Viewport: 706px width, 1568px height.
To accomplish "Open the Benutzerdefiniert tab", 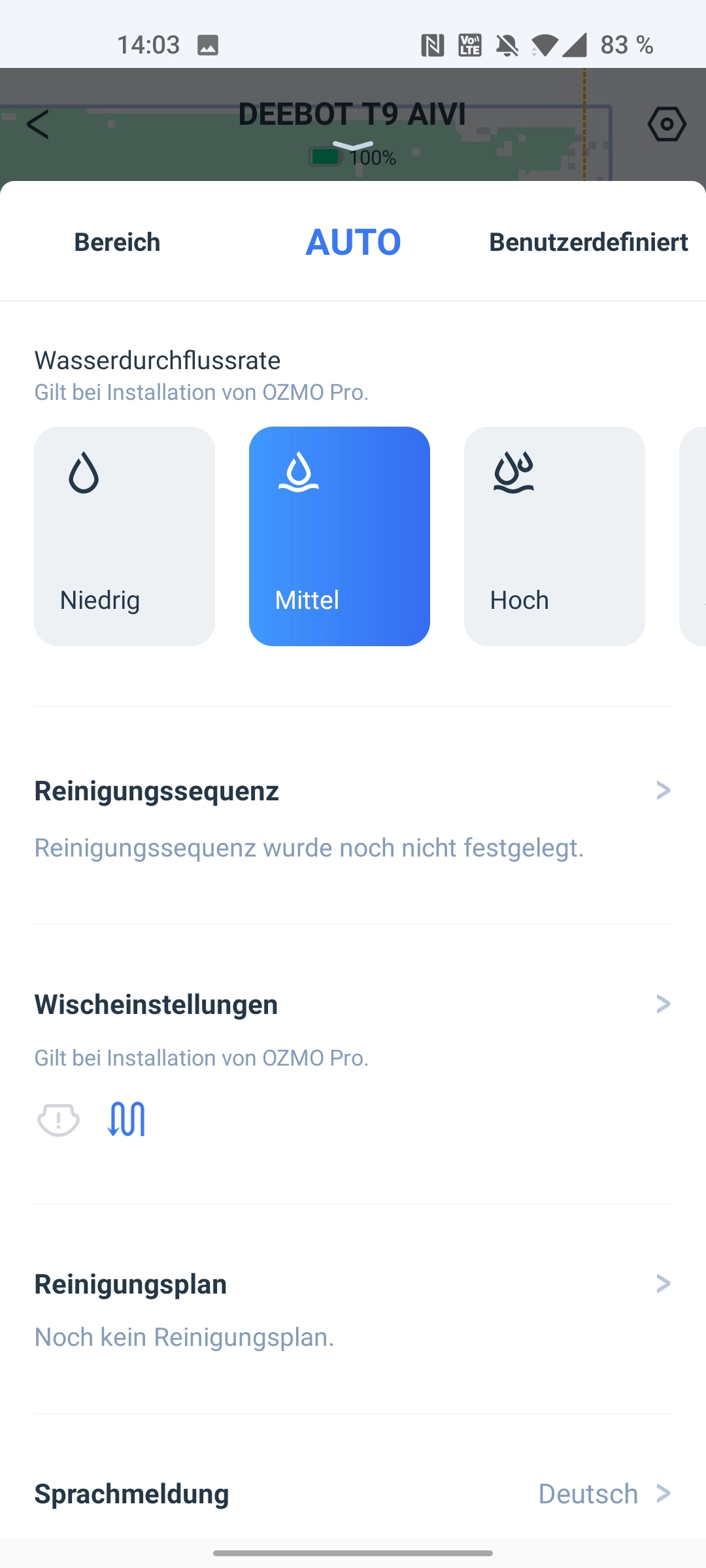I will pyautogui.click(x=588, y=242).
